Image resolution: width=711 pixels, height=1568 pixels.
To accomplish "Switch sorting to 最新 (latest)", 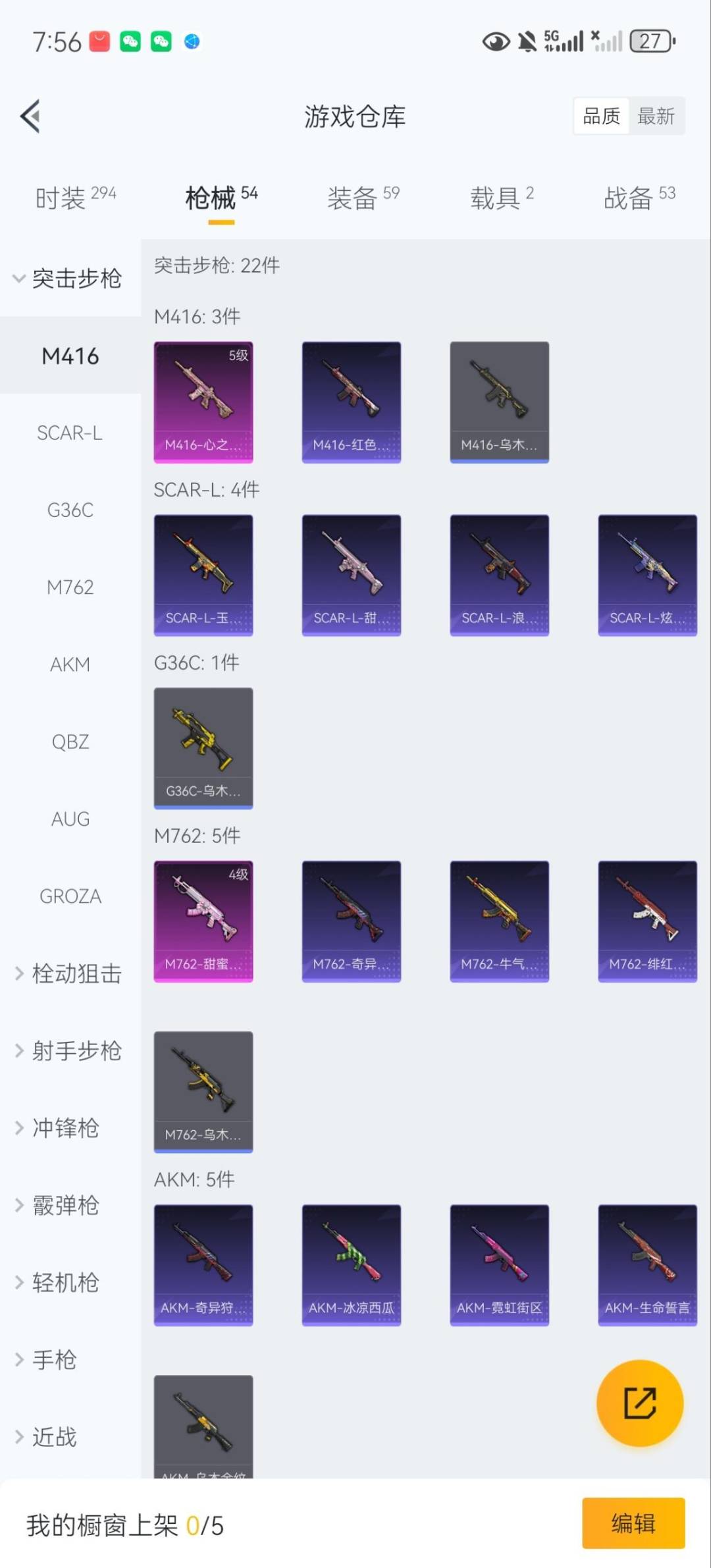I will [657, 115].
